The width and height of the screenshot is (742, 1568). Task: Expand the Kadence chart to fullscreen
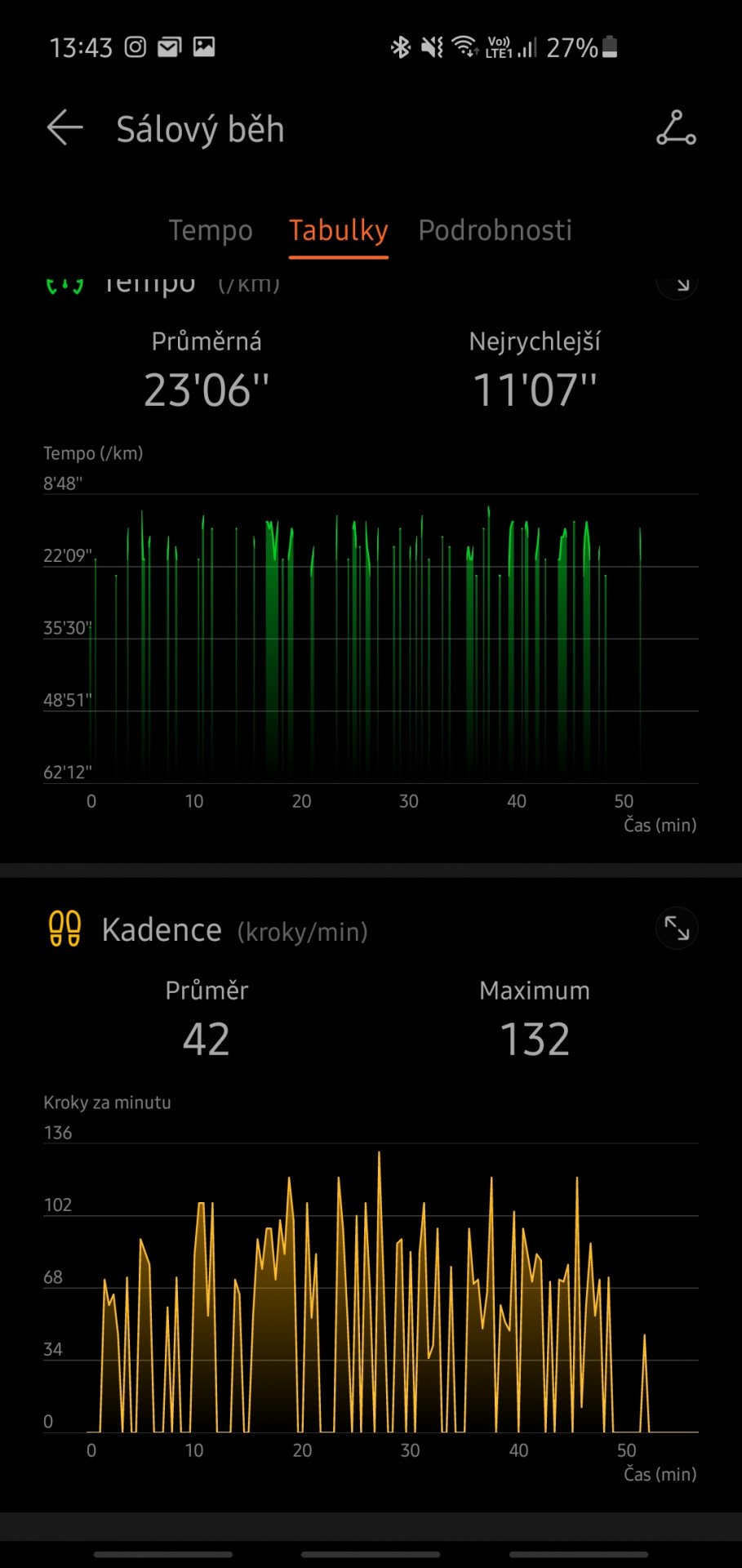point(677,929)
